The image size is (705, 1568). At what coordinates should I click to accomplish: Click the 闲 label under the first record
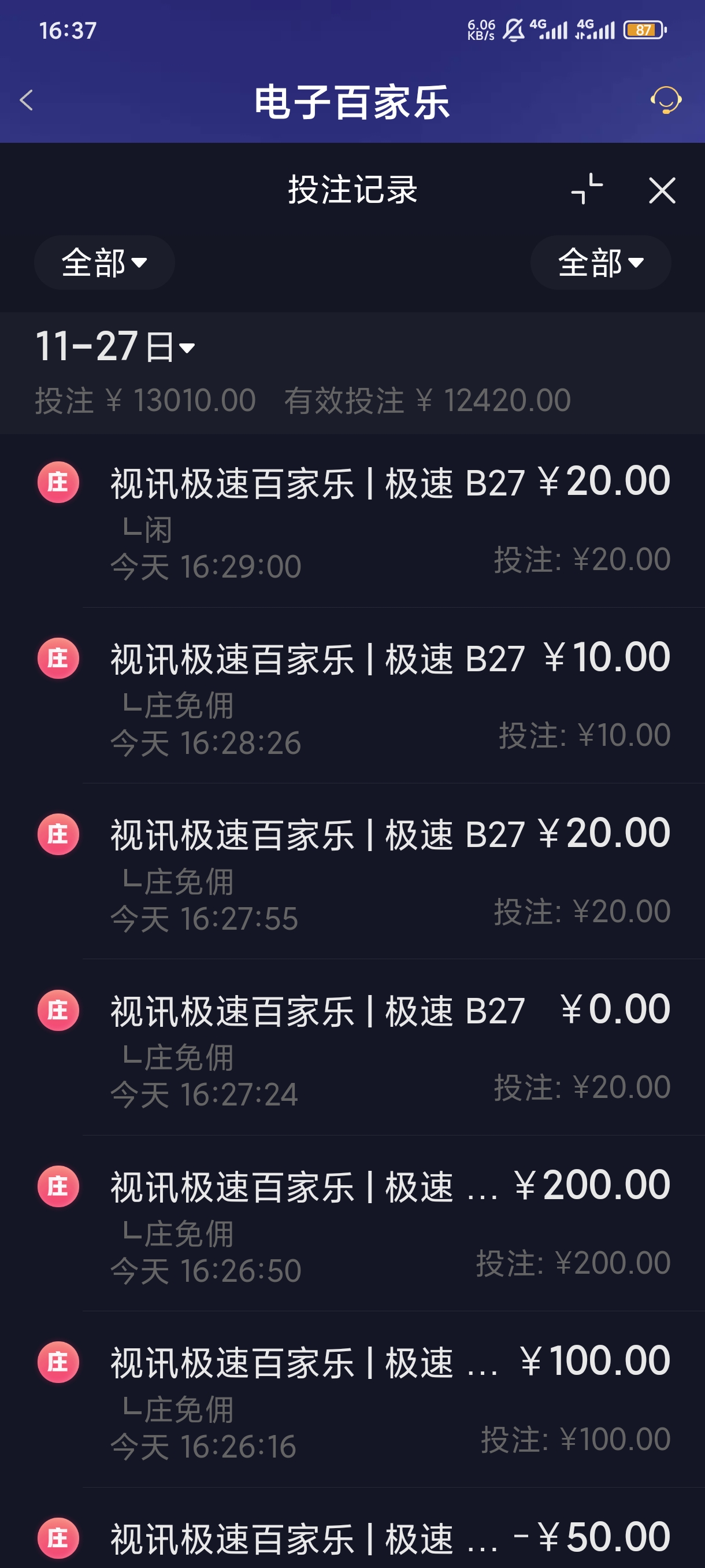149,529
